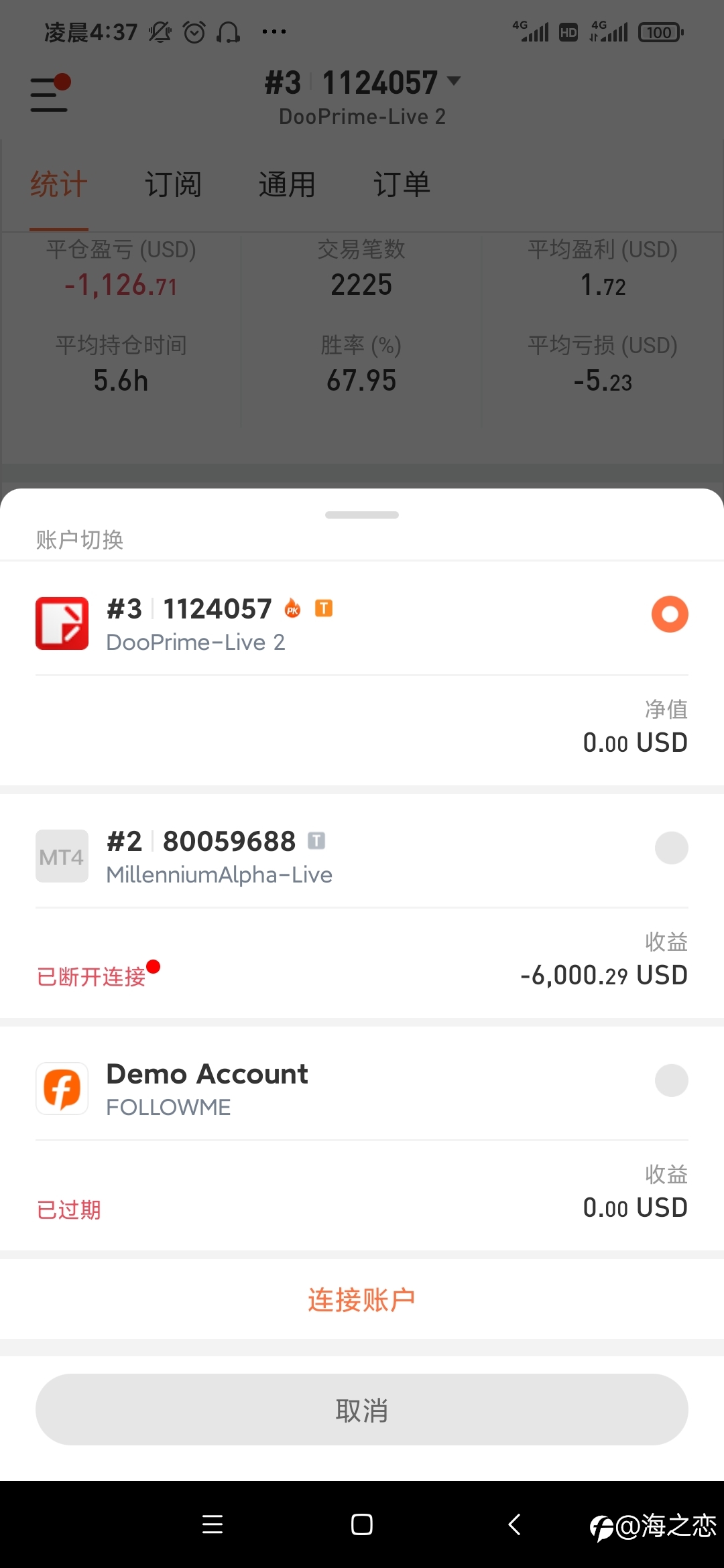Screen dimensions: 724x1568
Task: Tap the system back button
Action: (514, 1524)
